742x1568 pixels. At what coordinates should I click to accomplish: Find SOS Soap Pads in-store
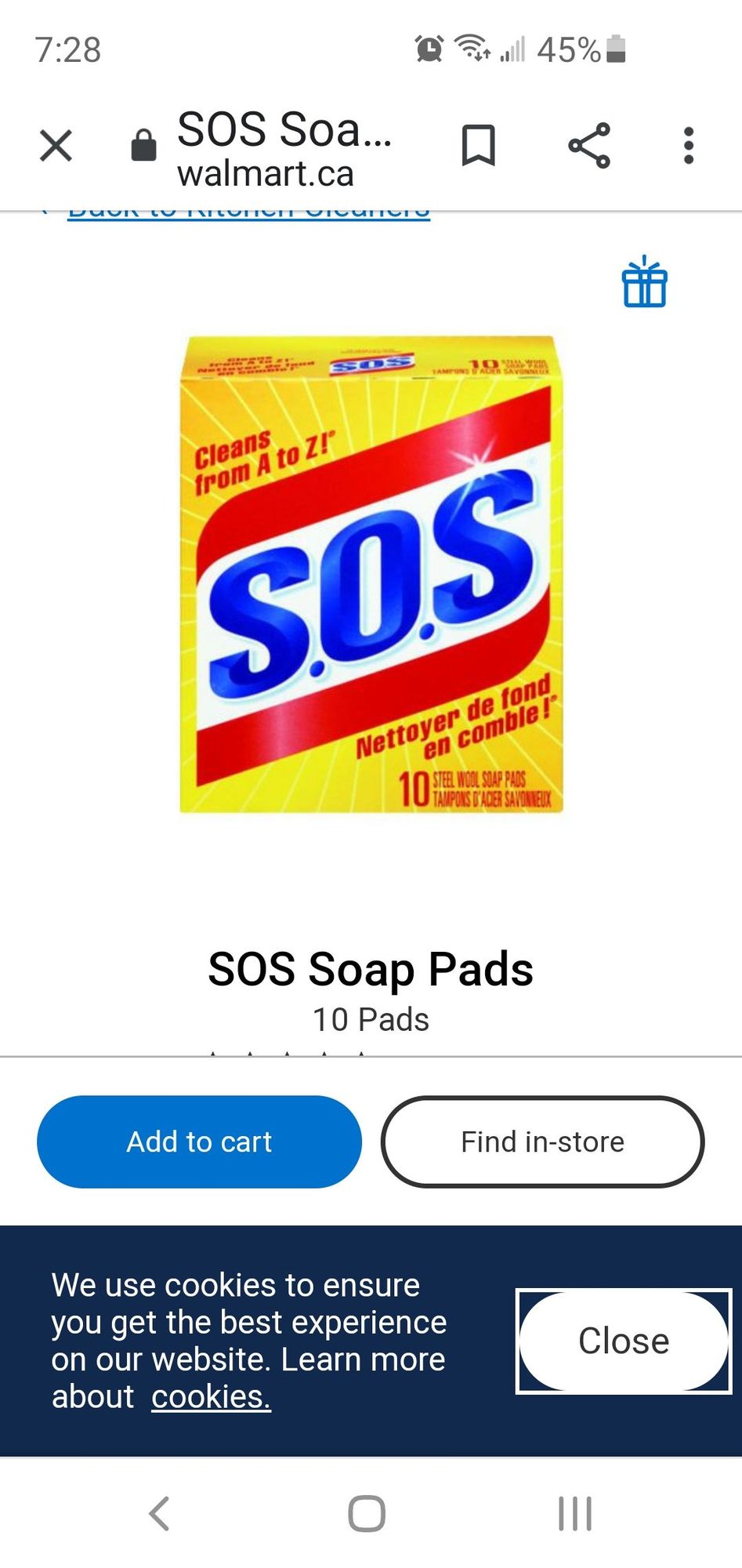point(542,1142)
